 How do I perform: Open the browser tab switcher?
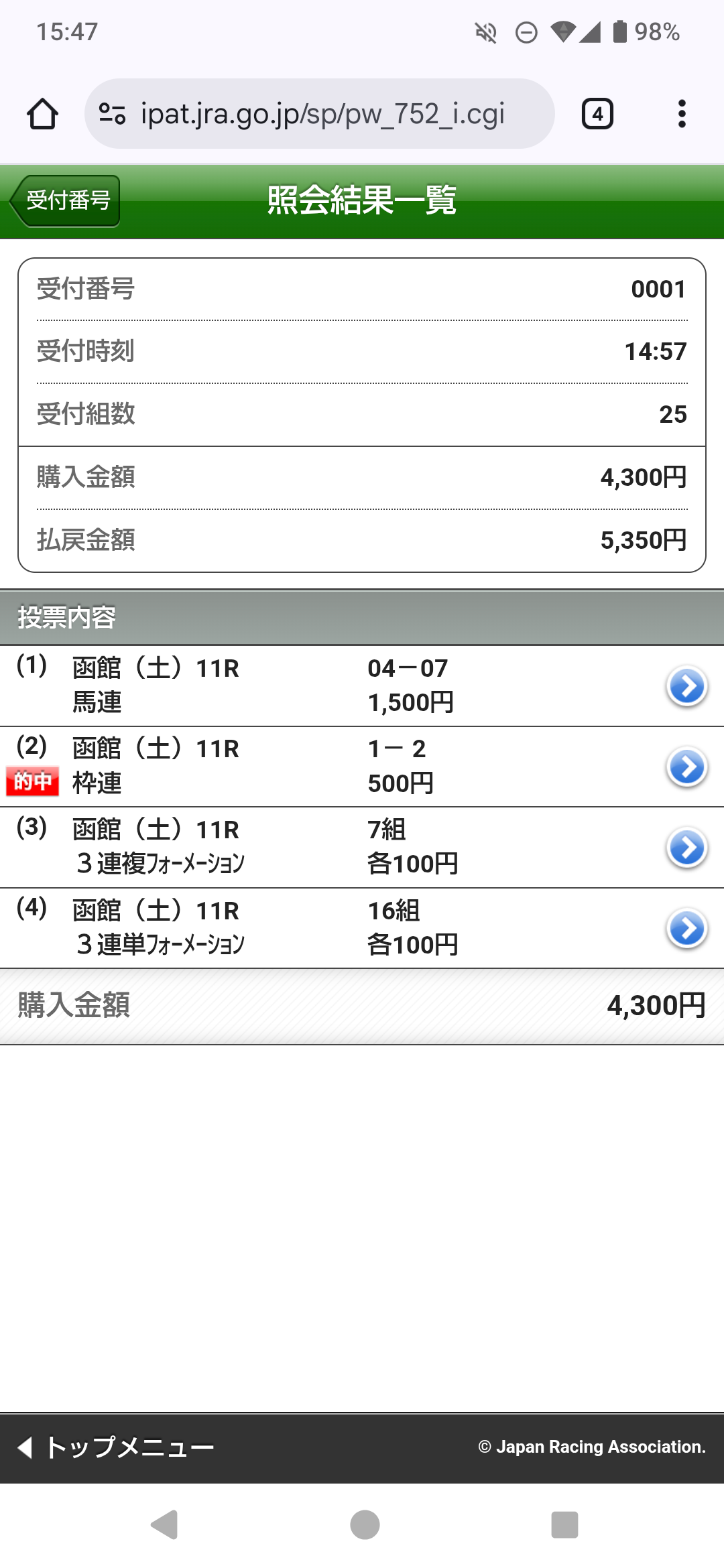(x=597, y=114)
